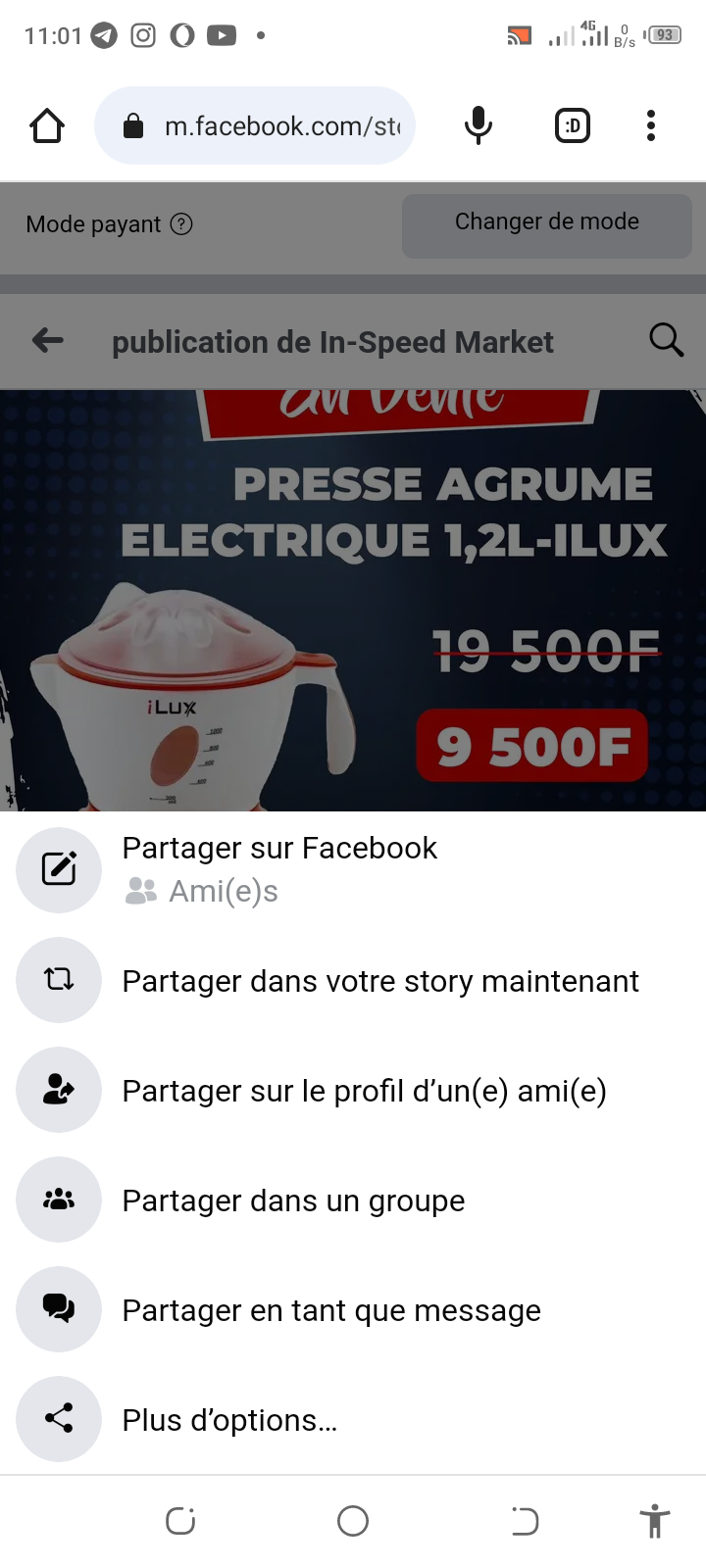Open Plus d'options…
Viewport: 706px width, 1568px height.
point(229,1420)
